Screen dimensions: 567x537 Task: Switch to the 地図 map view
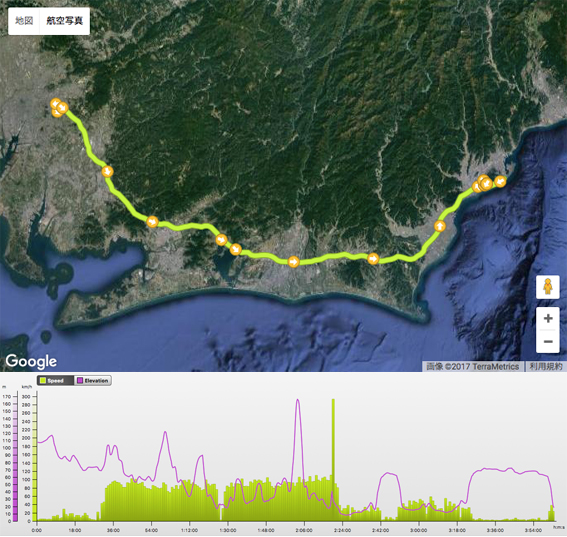[24, 21]
